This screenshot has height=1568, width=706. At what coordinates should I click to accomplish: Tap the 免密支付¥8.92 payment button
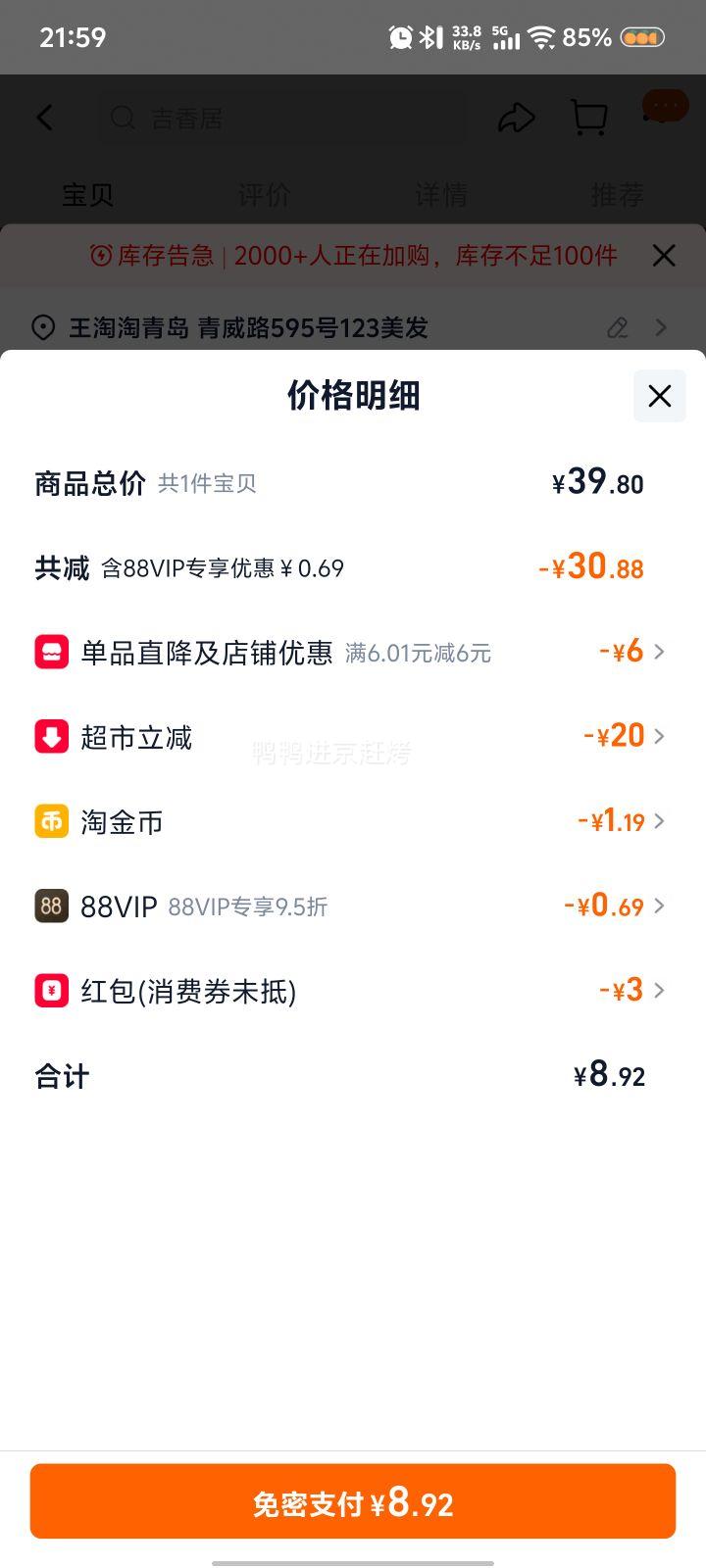353,1500
